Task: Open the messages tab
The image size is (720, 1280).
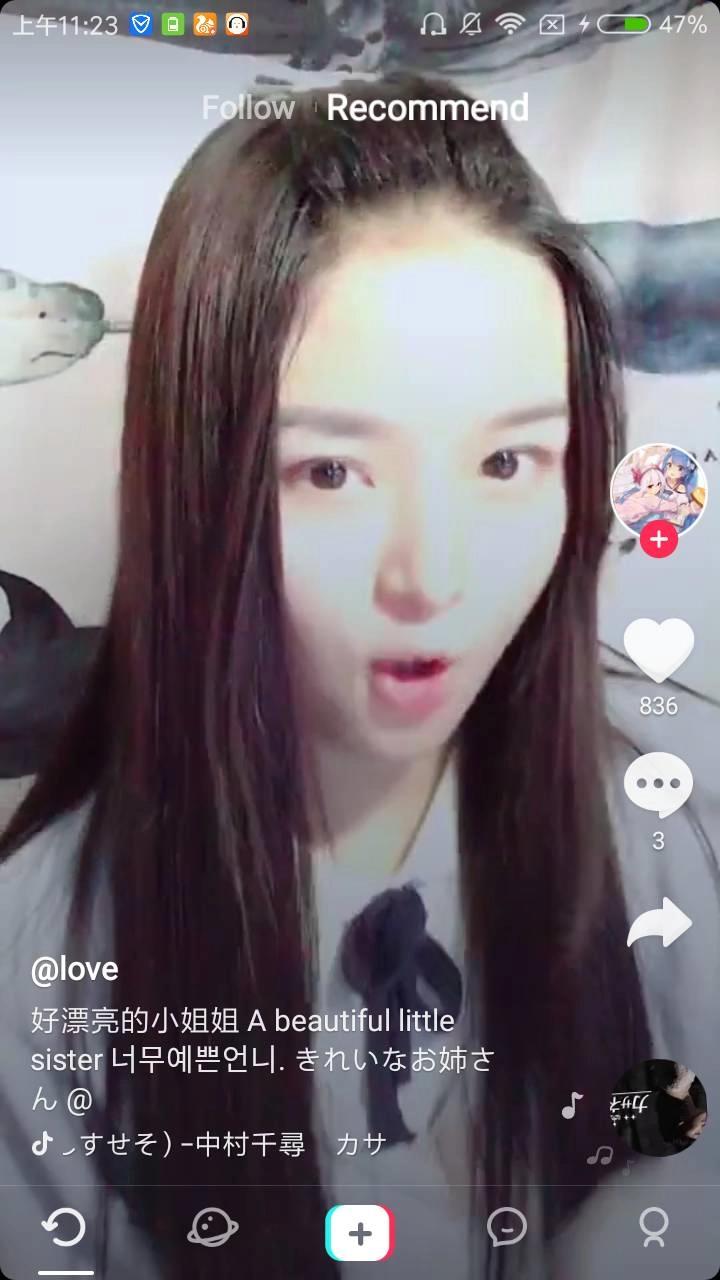Action: click(x=506, y=1227)
